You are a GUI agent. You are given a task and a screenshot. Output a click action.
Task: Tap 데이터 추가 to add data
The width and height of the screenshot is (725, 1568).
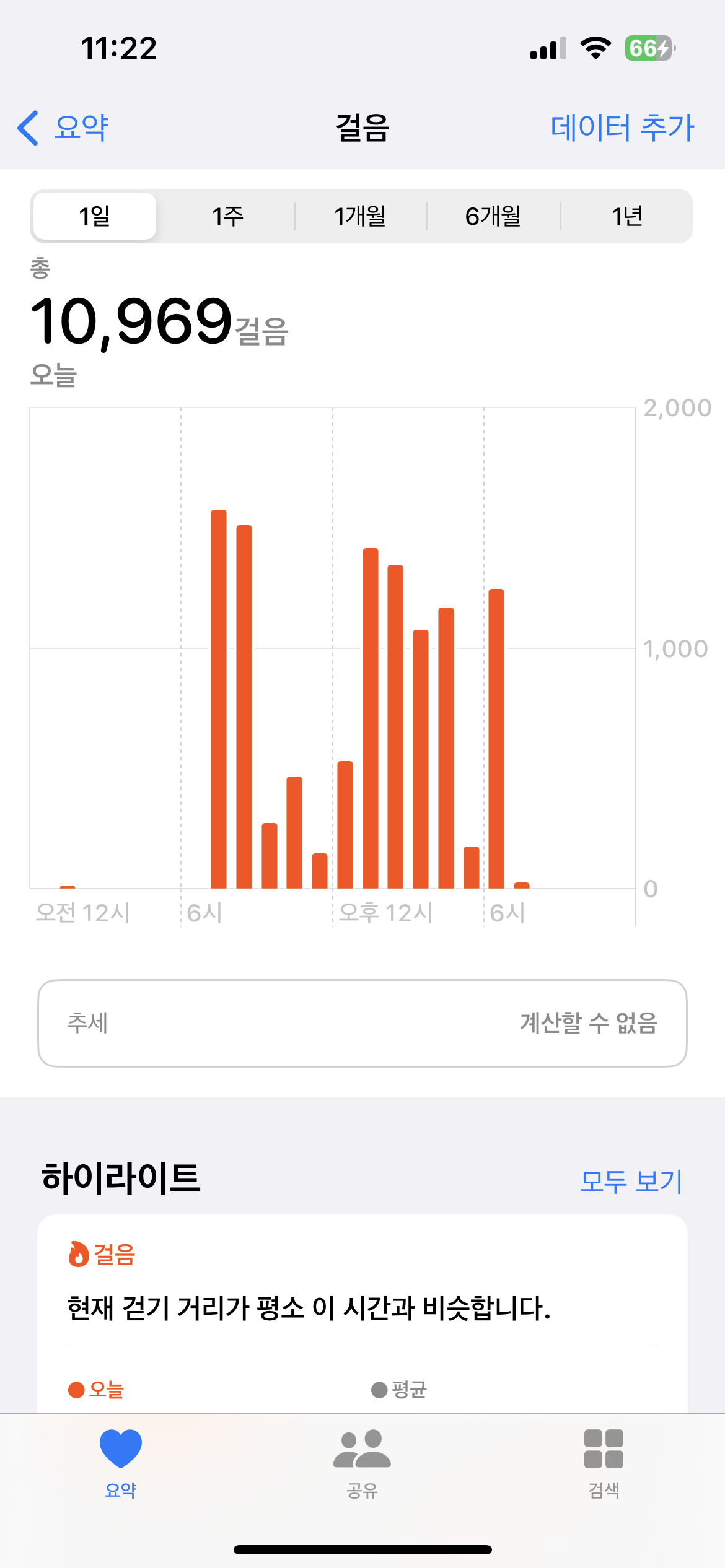(622, 128)
